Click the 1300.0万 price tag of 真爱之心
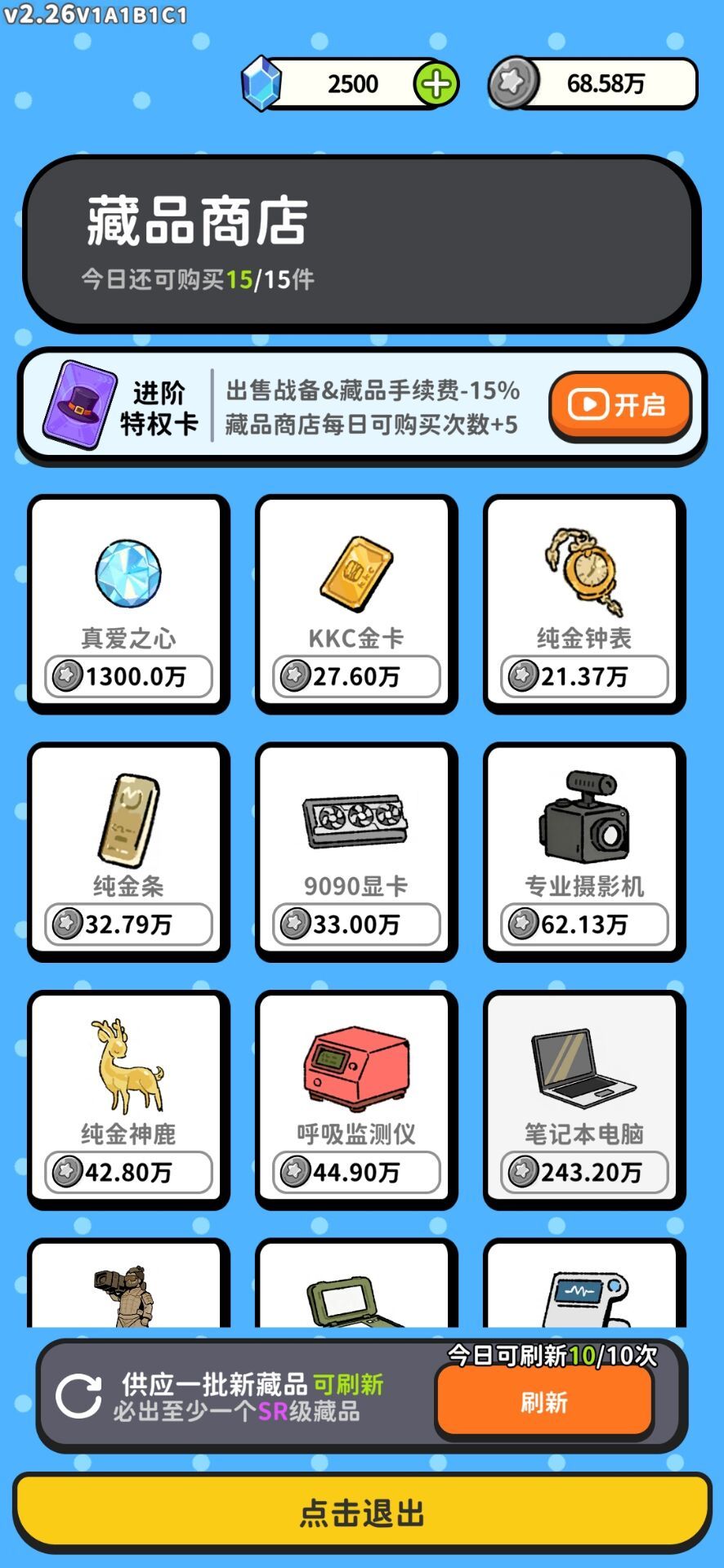724x1568 pixels. [127, 677]
